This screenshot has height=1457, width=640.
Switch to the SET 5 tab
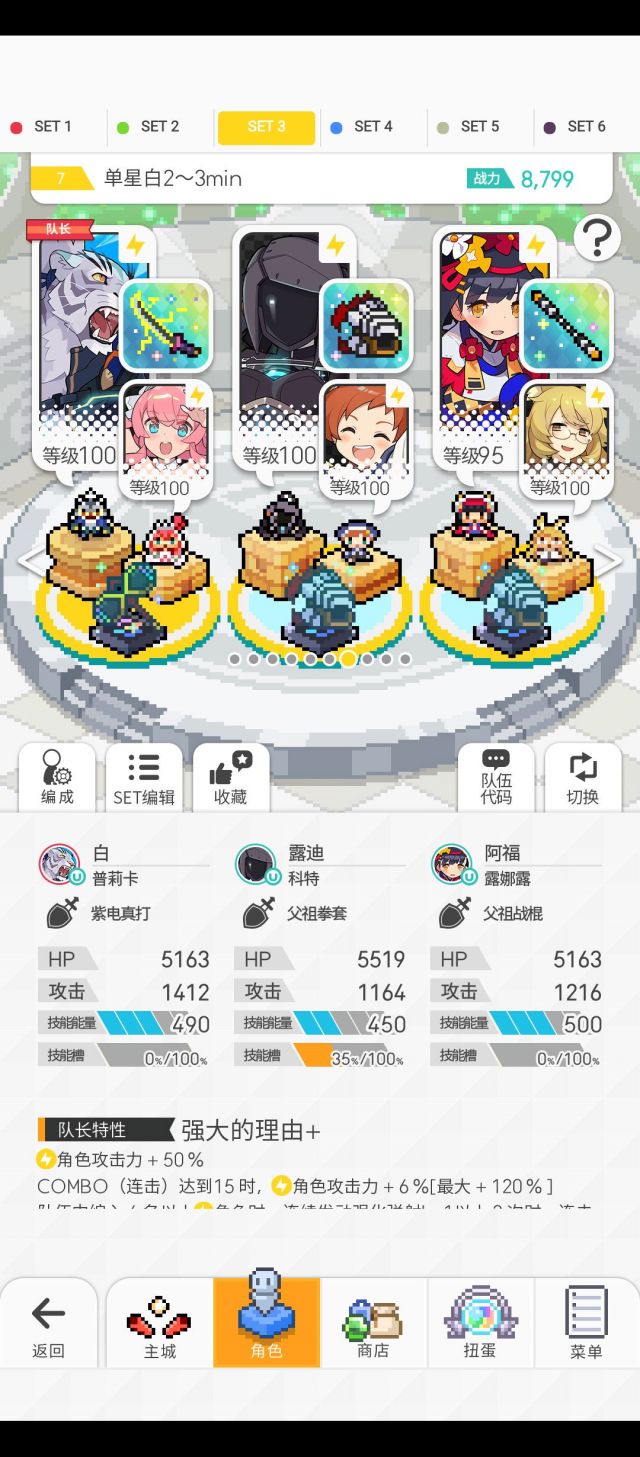click(x=479, y=127)
